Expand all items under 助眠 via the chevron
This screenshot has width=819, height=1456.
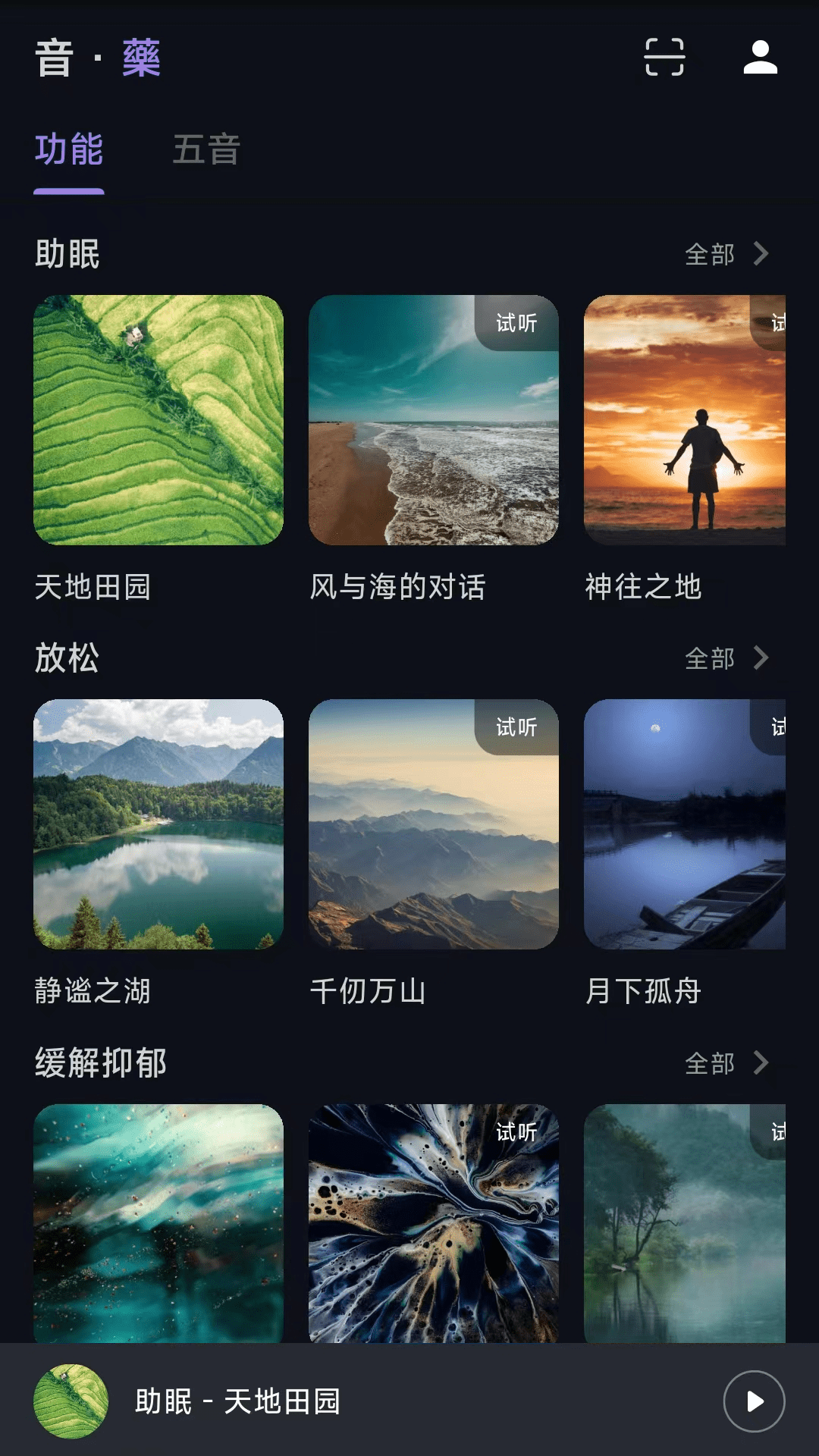click(x=761, y=254)
